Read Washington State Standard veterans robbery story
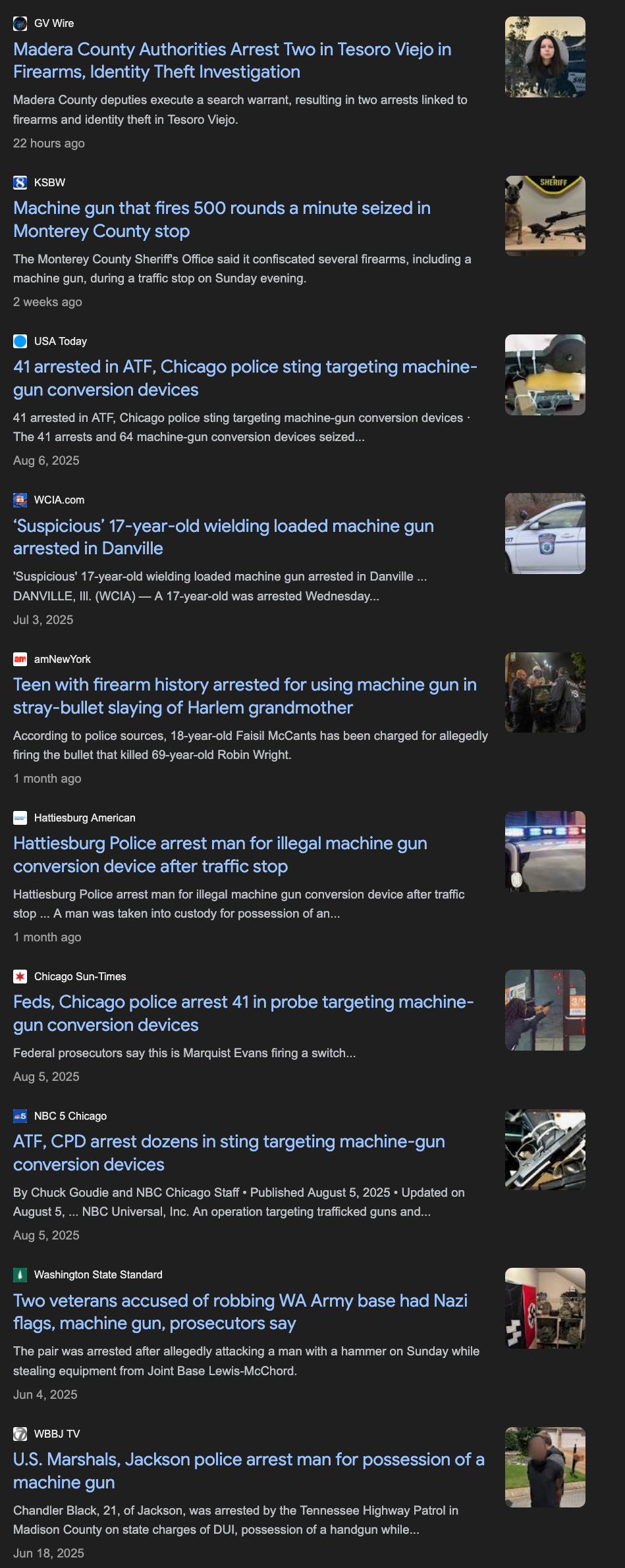Image resolution: width=625 pixels, height=1568 pixels. [x=240, y=1312]
